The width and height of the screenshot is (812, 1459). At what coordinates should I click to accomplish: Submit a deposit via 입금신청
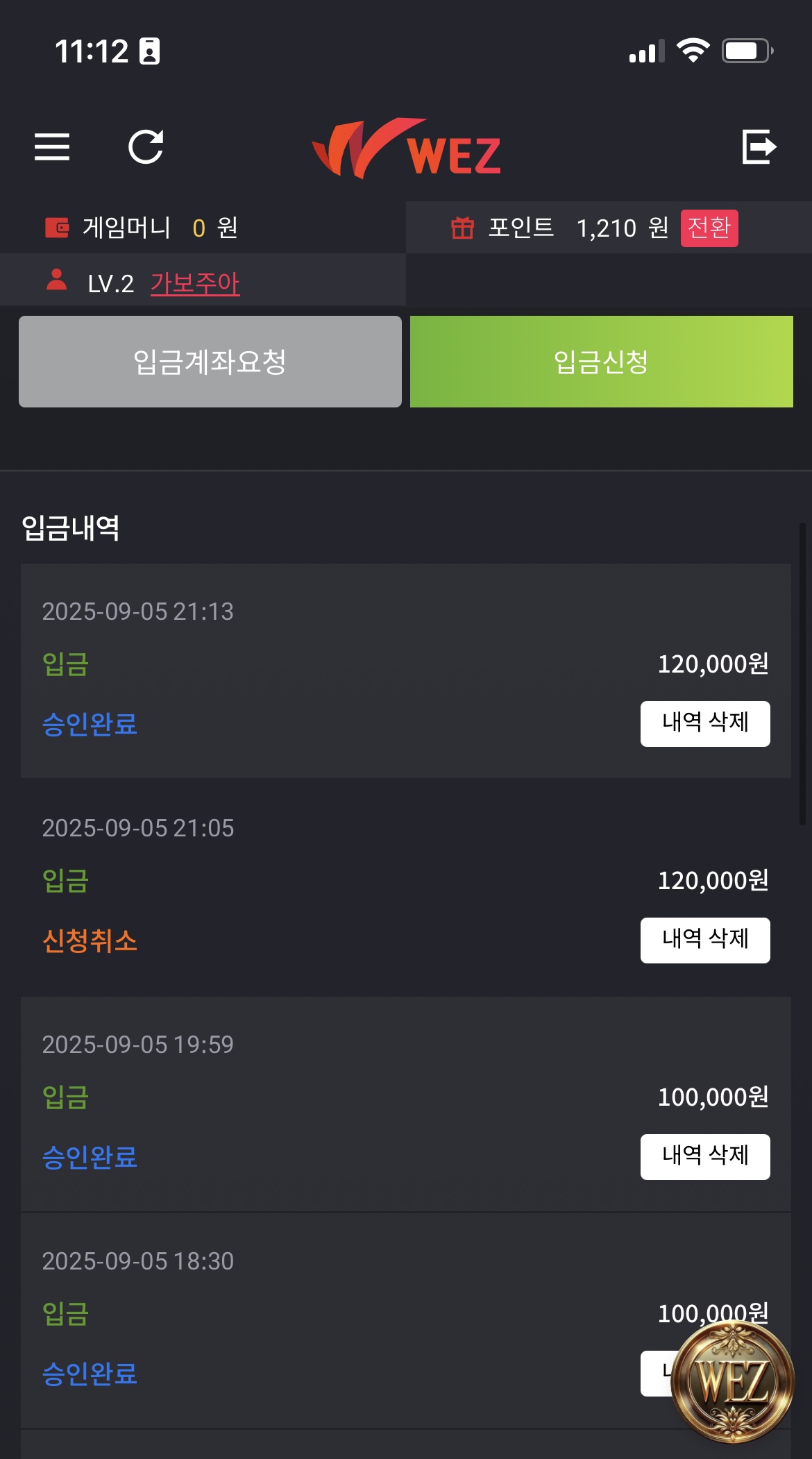pyautogui.click(x=601, y=362)
